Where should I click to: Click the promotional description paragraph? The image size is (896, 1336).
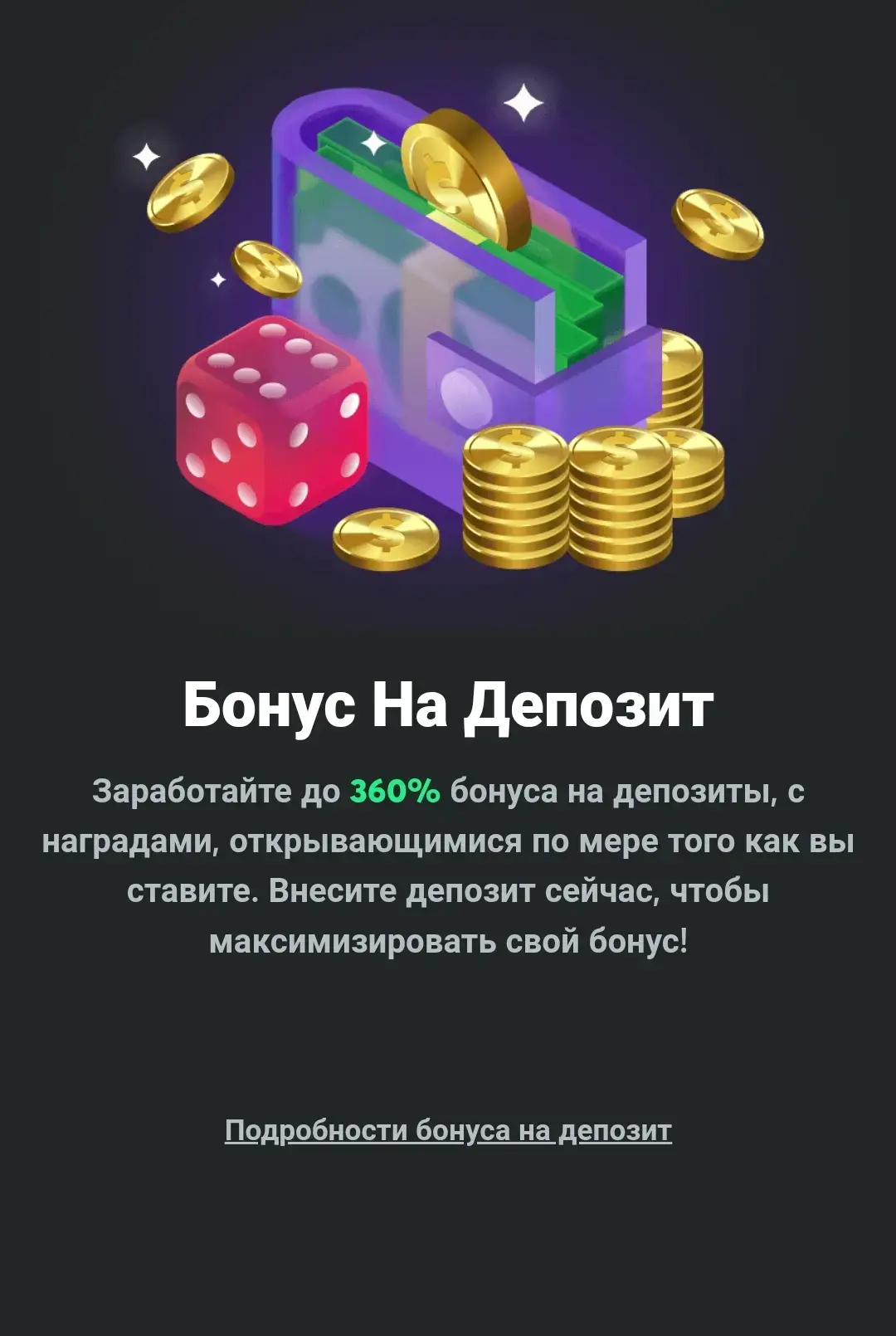(x=448, y=863)
